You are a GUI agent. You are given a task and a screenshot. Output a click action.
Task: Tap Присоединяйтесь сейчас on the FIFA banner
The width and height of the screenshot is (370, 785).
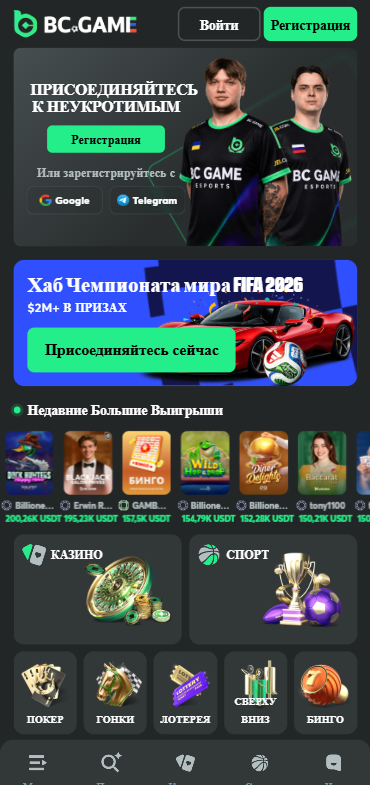coord(131,350)
